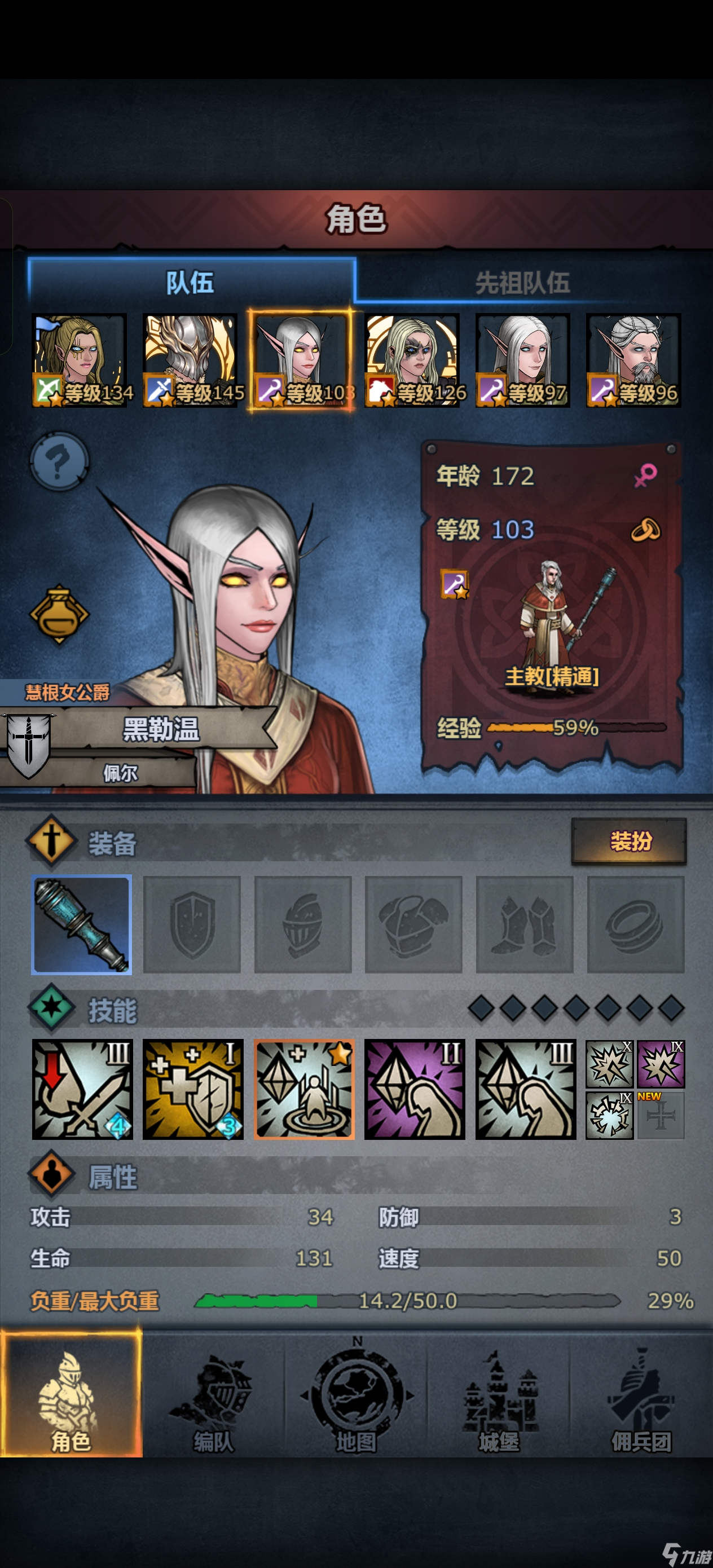Open the potion flask icon

point(59,614)
